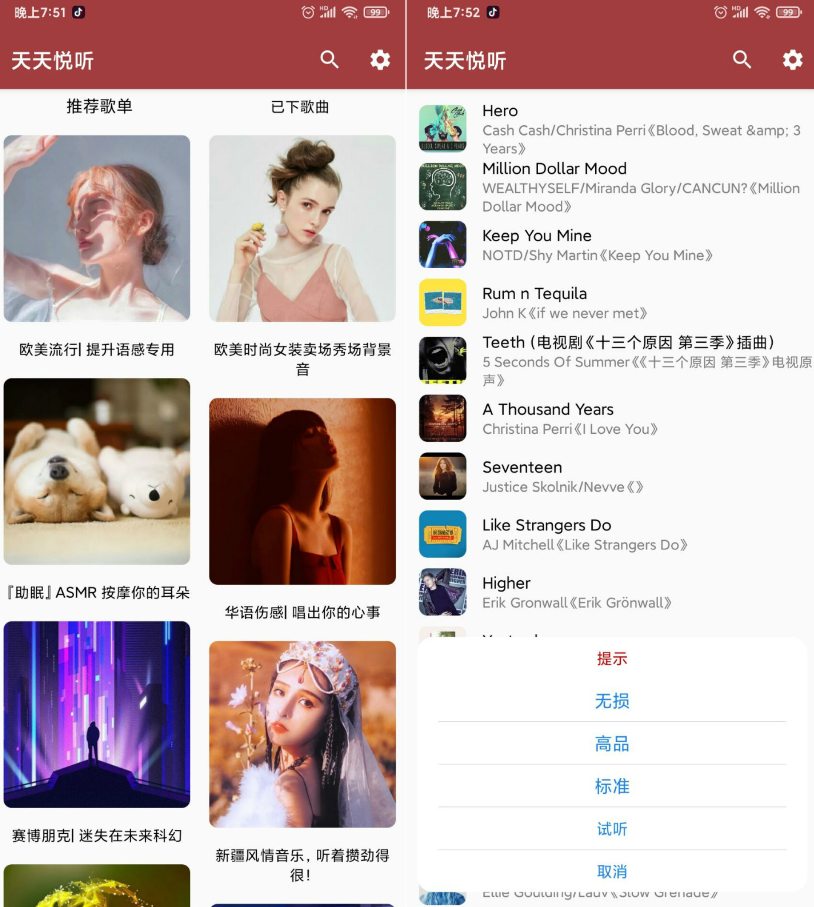Select the song Hero by Cash Cash
Screen dimensions: 814x907
[610, 129]
